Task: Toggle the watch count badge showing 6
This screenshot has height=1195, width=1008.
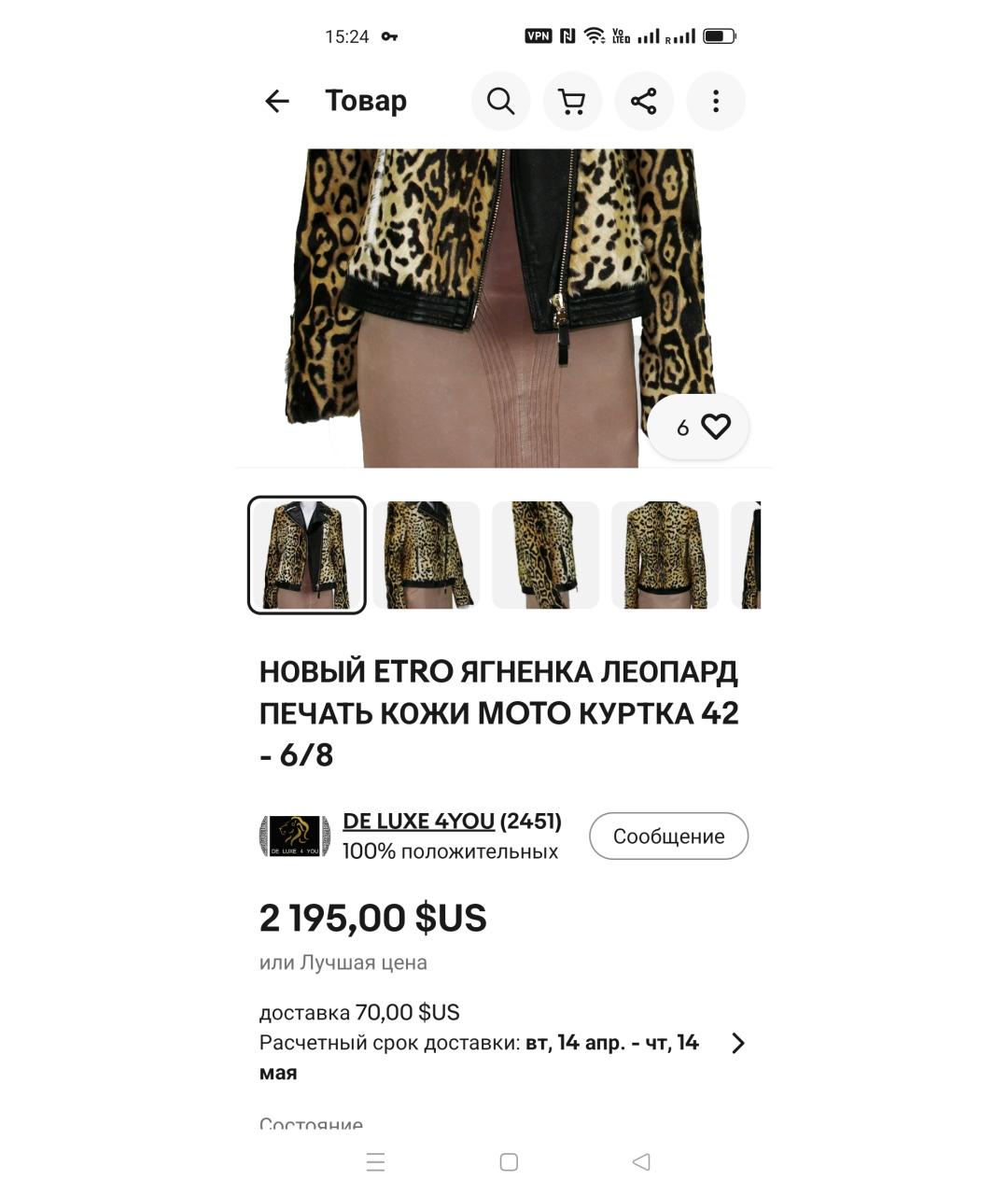Action: click(x=682, y=427)
